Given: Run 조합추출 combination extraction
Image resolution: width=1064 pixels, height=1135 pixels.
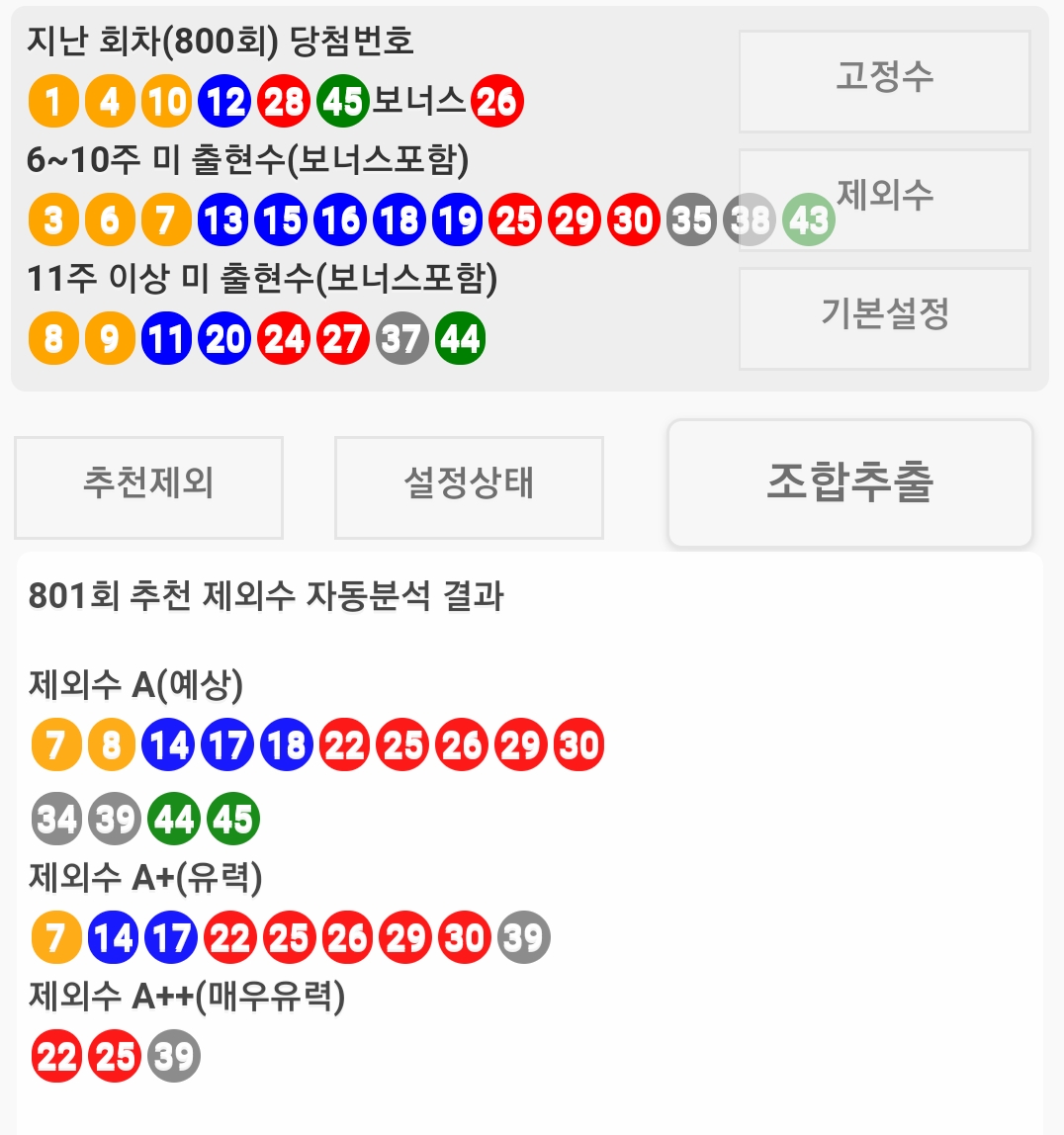Looking at the screenshot, I should pos(849,483).
